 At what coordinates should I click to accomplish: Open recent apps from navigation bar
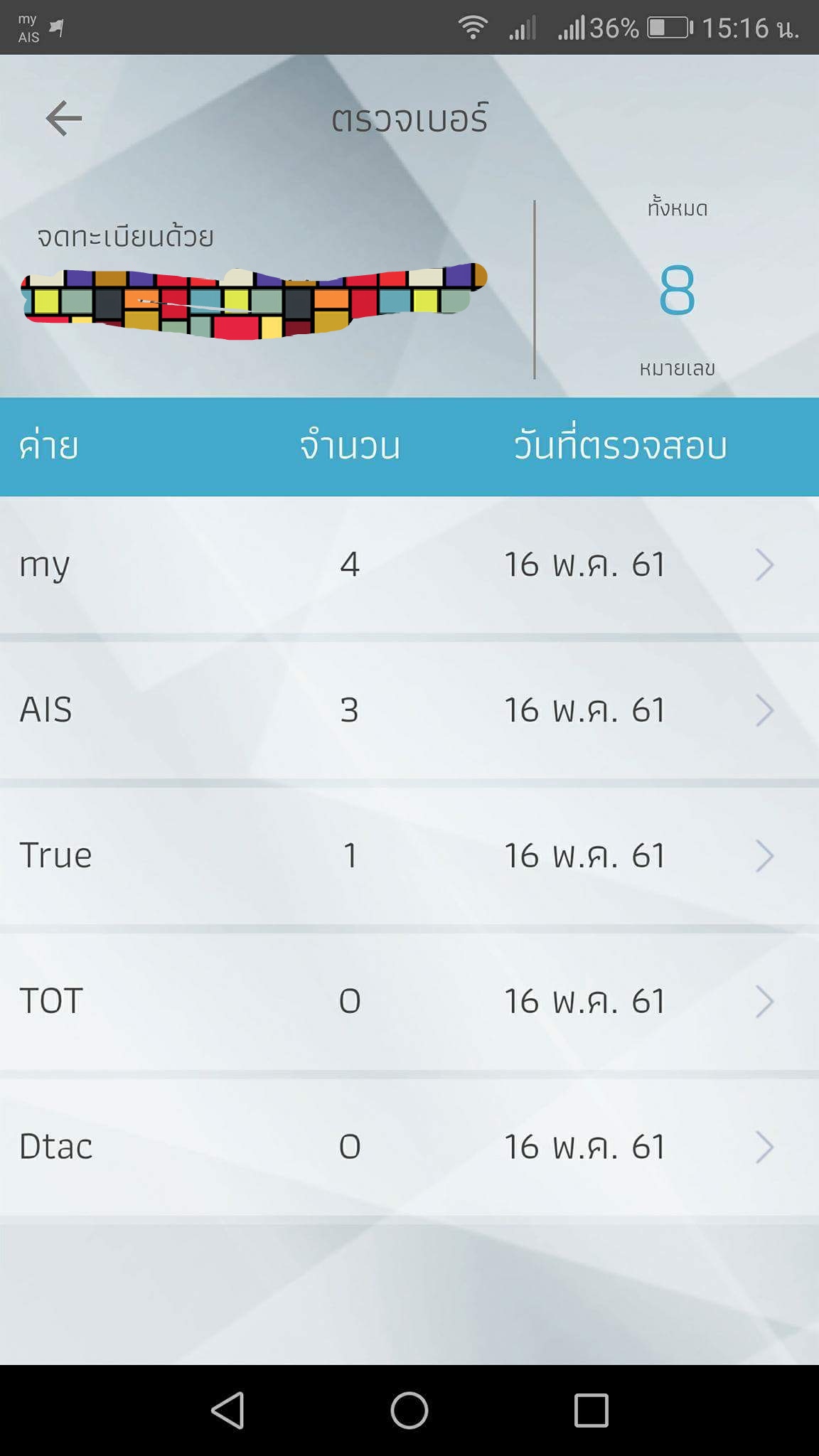coord(591,1410)
